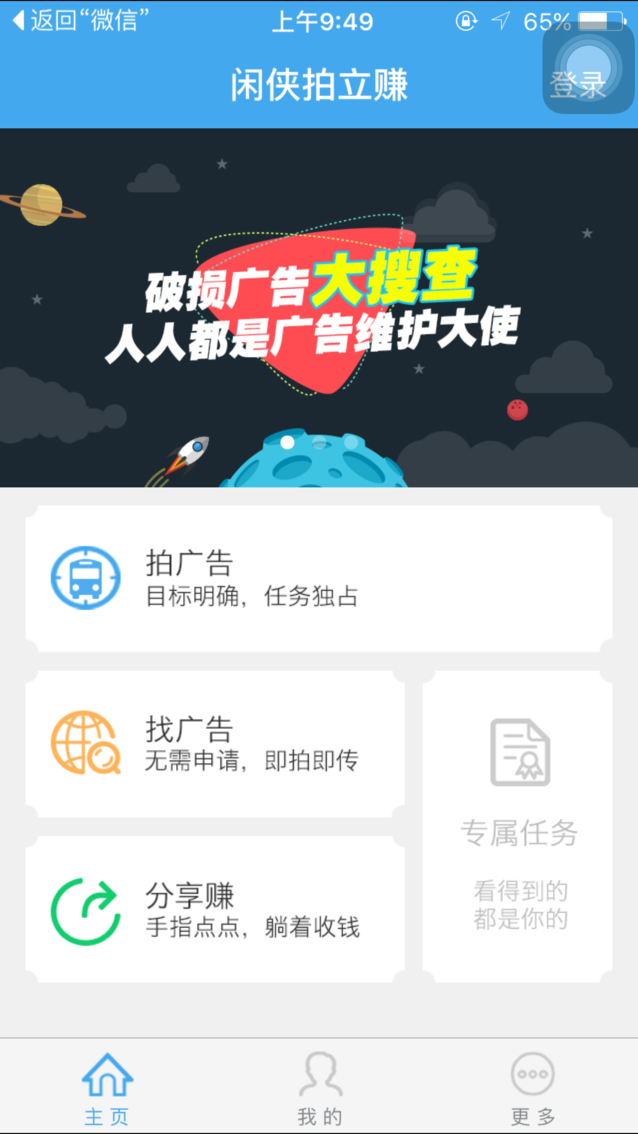
Task: Switch to the 更多 tab
Action: [532, 1088]
